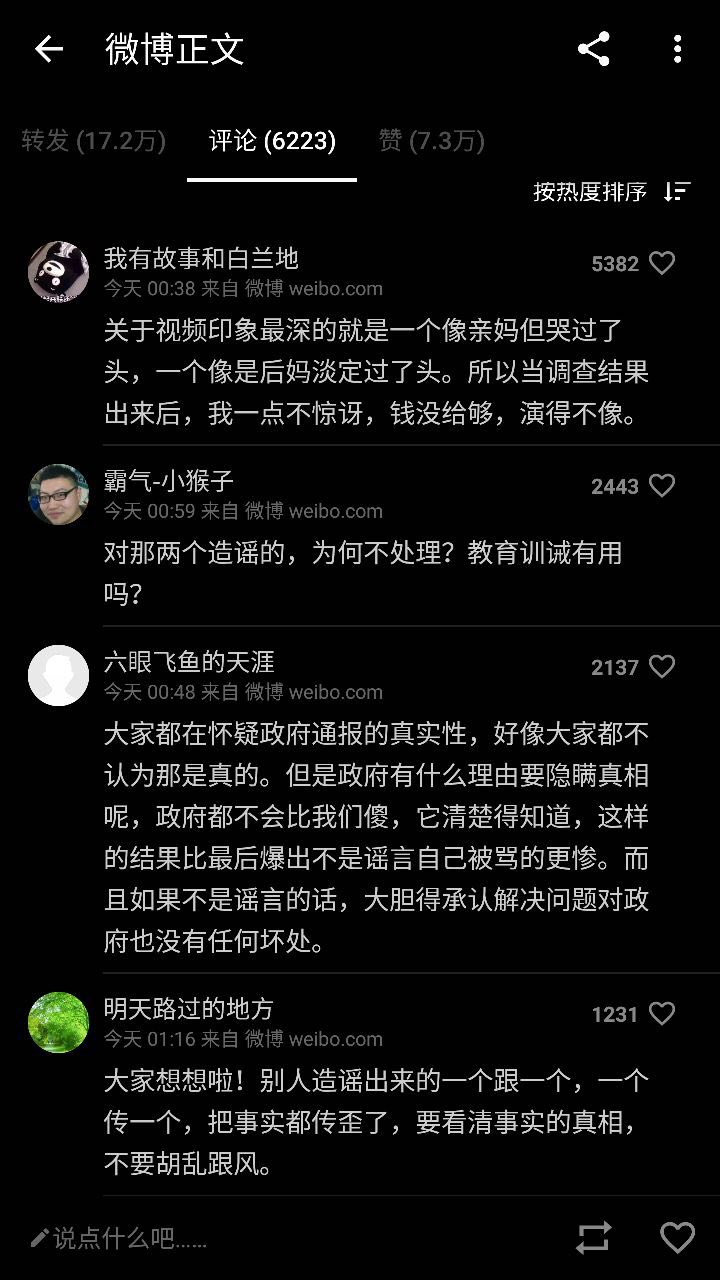Open 我有故事和白兰地's profile avatar
The image size is (720, 1280).
coord(58,271)
